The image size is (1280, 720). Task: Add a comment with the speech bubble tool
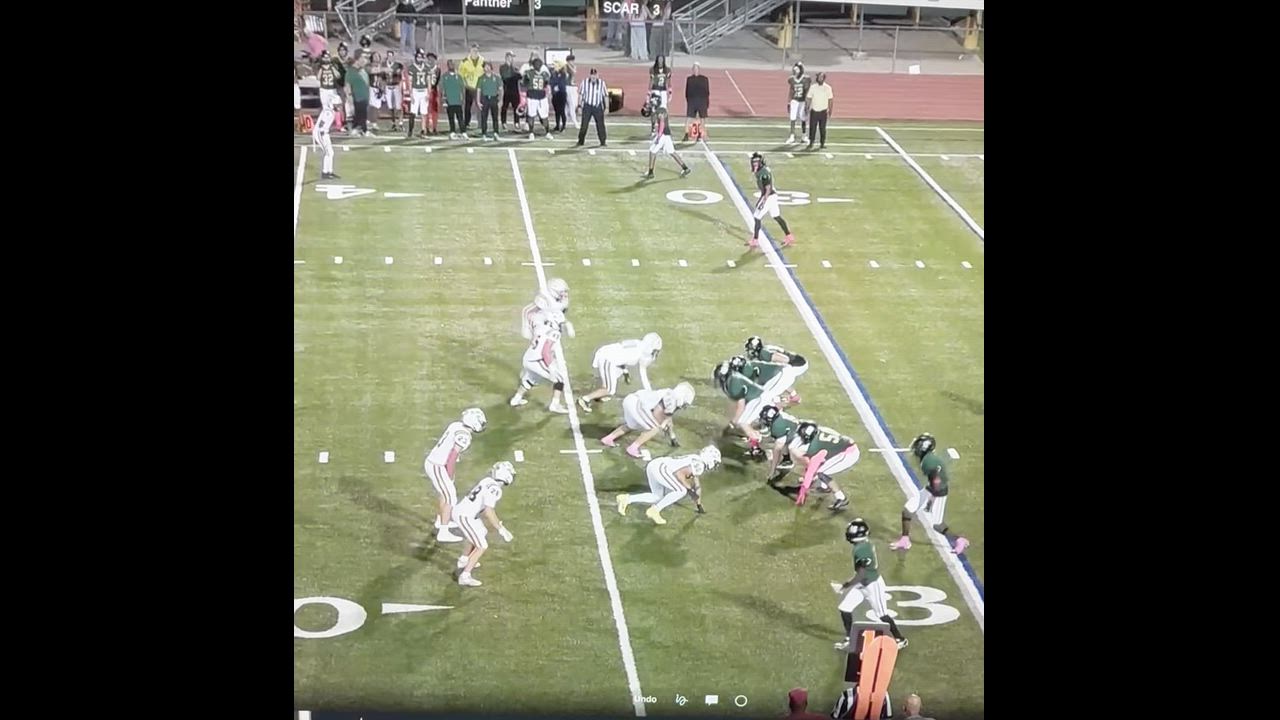point(711,700)
